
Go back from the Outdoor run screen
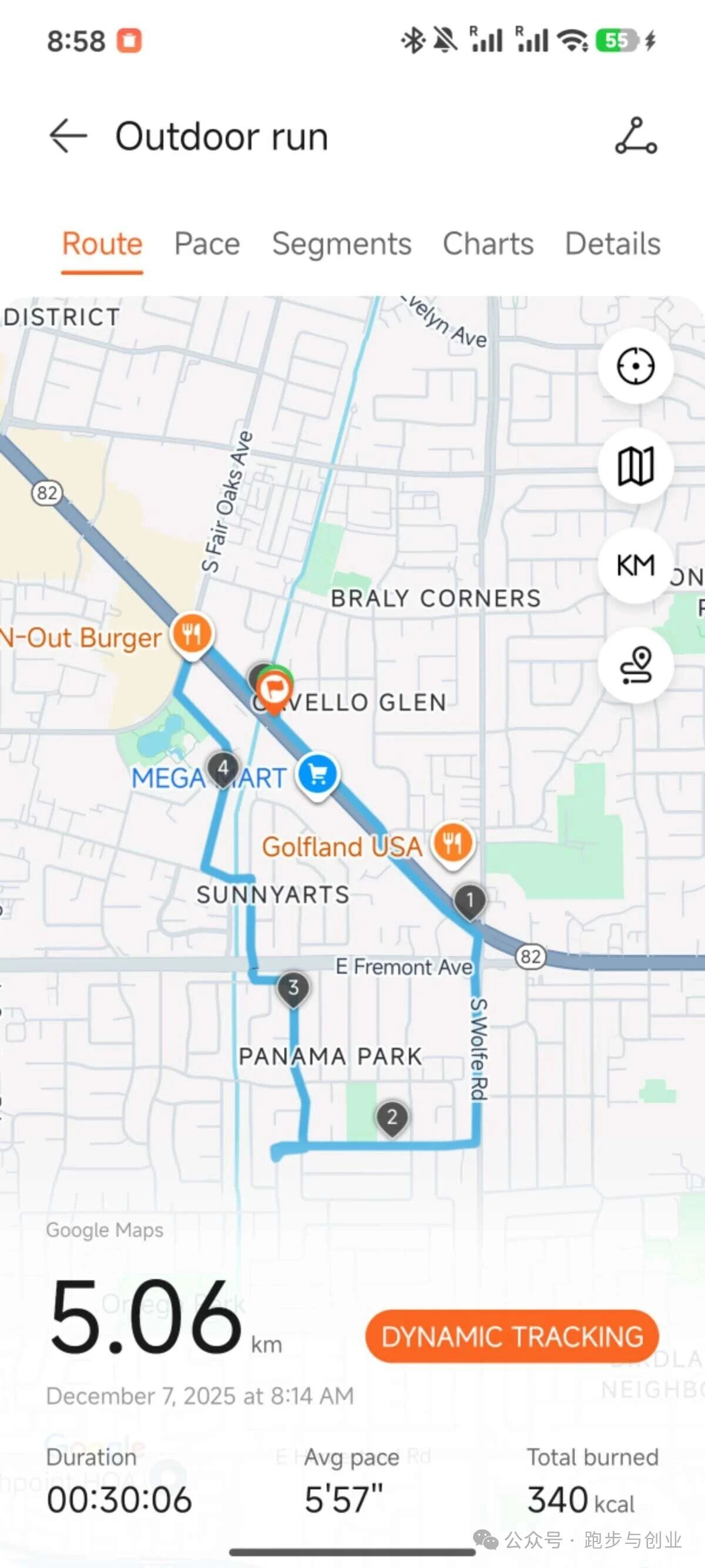(68, 136)
